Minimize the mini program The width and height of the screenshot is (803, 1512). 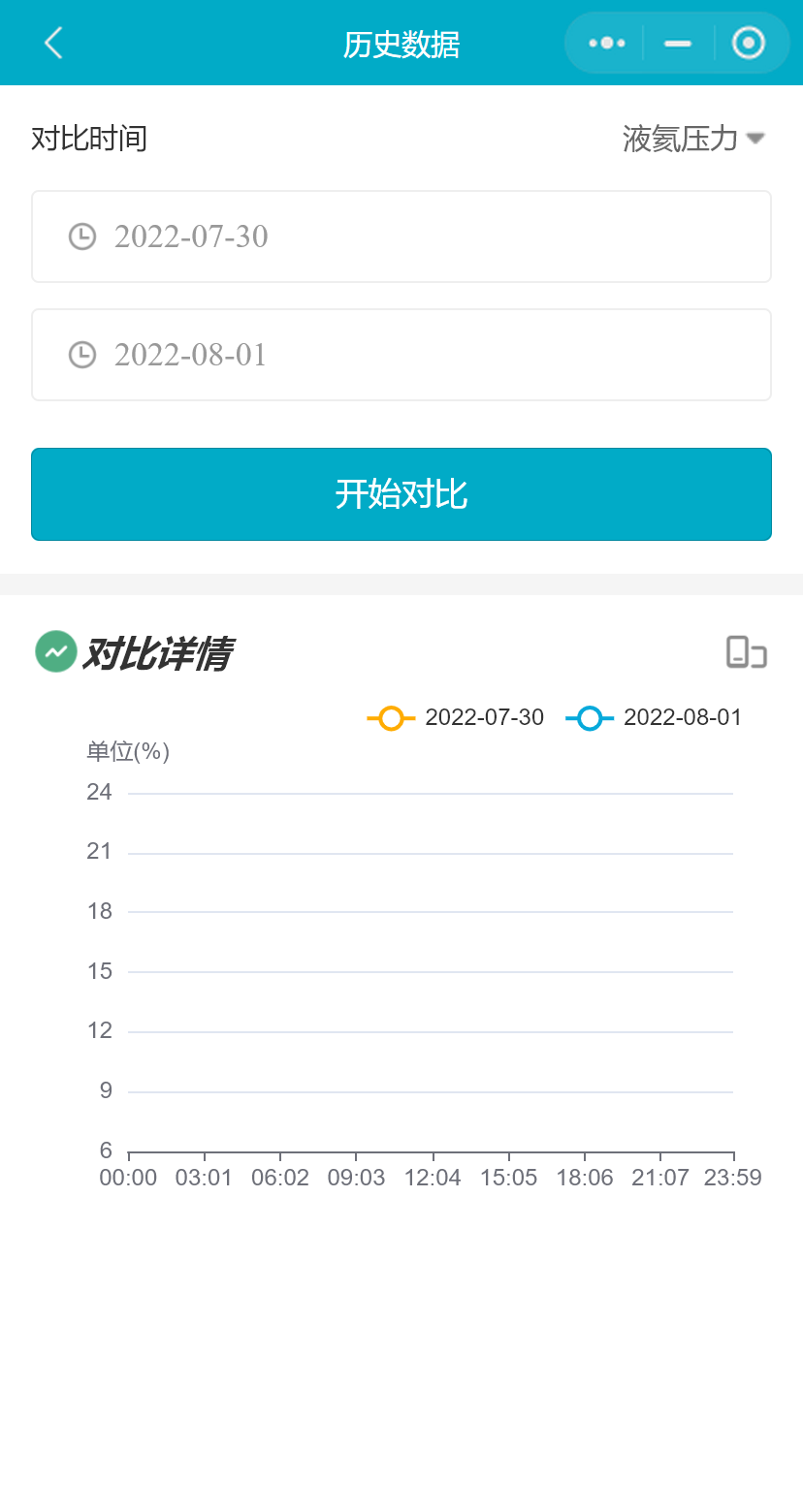pos(678,43)
